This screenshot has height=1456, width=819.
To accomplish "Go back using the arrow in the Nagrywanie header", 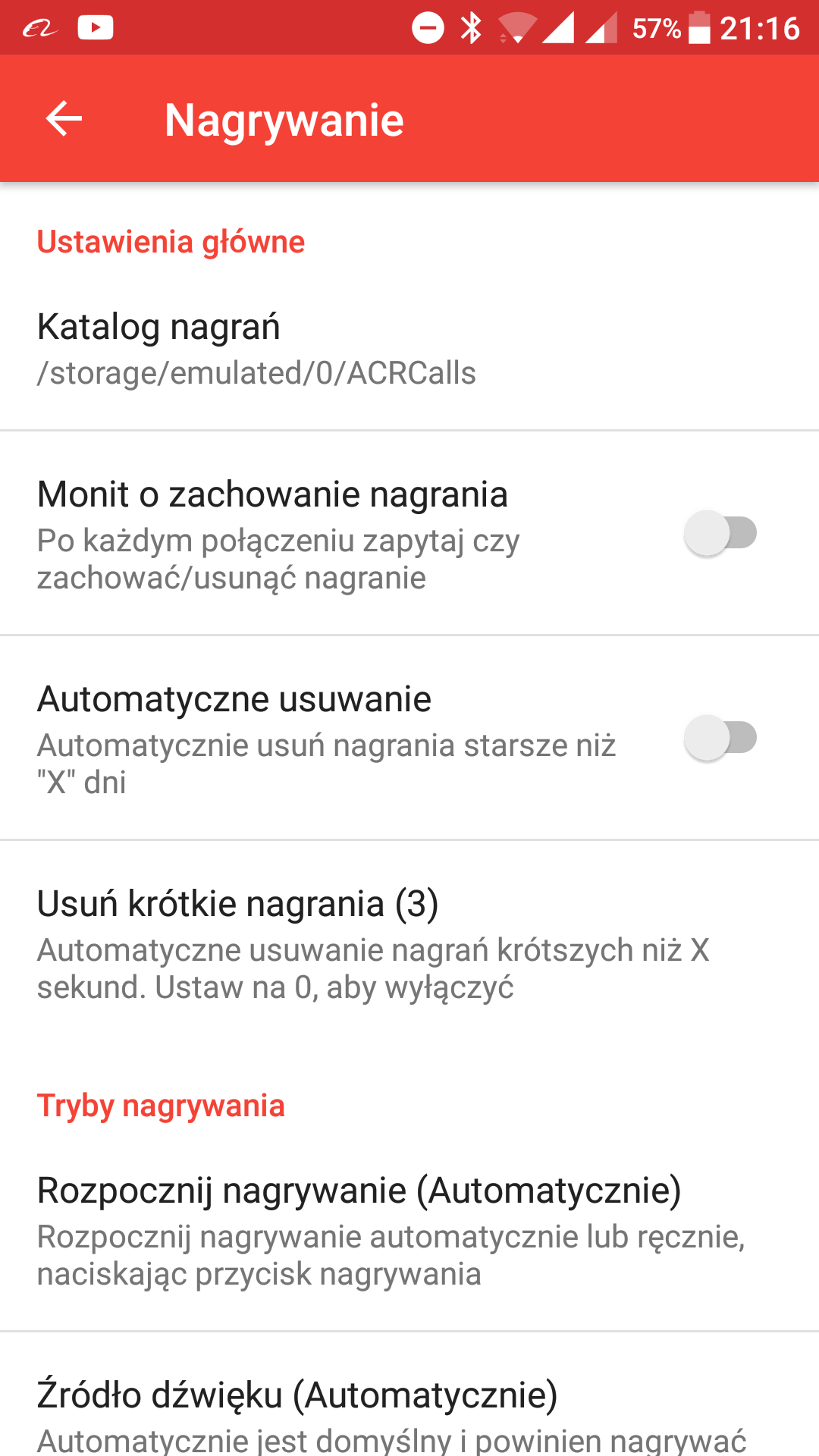I will 64,119.
